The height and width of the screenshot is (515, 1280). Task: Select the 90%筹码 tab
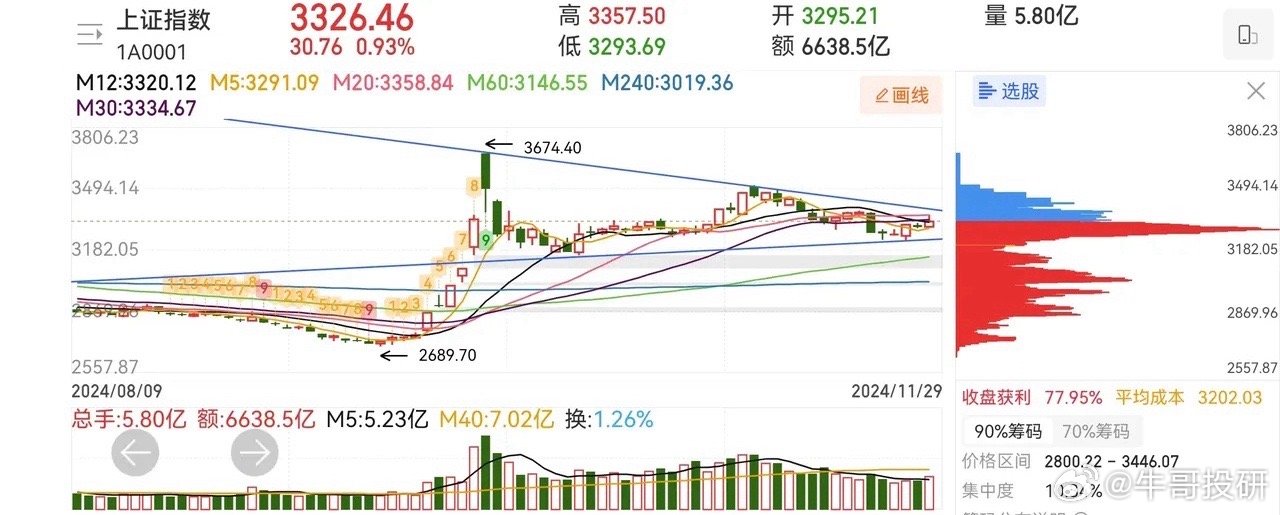click(x=1006, y=431)
